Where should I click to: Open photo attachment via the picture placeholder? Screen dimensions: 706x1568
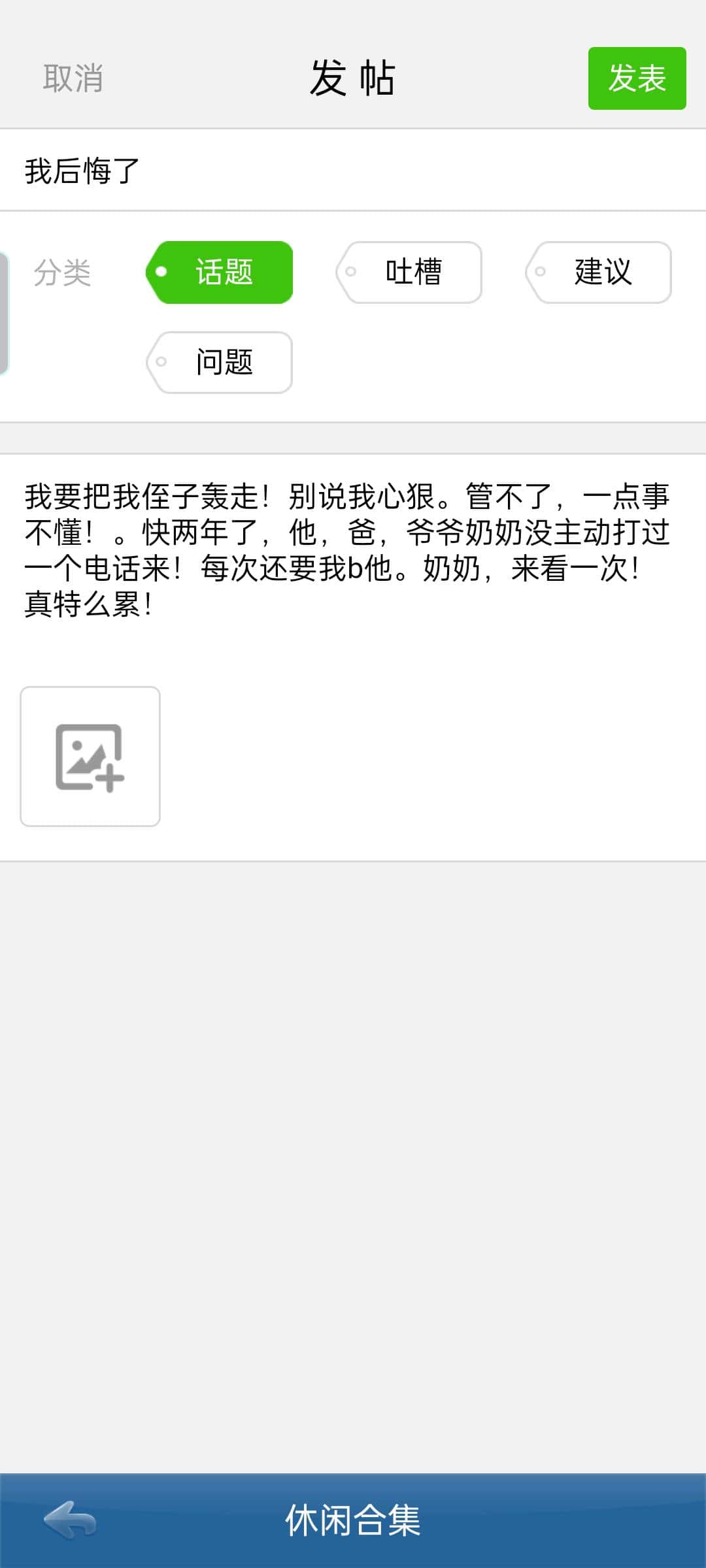[x=90, y=756]
